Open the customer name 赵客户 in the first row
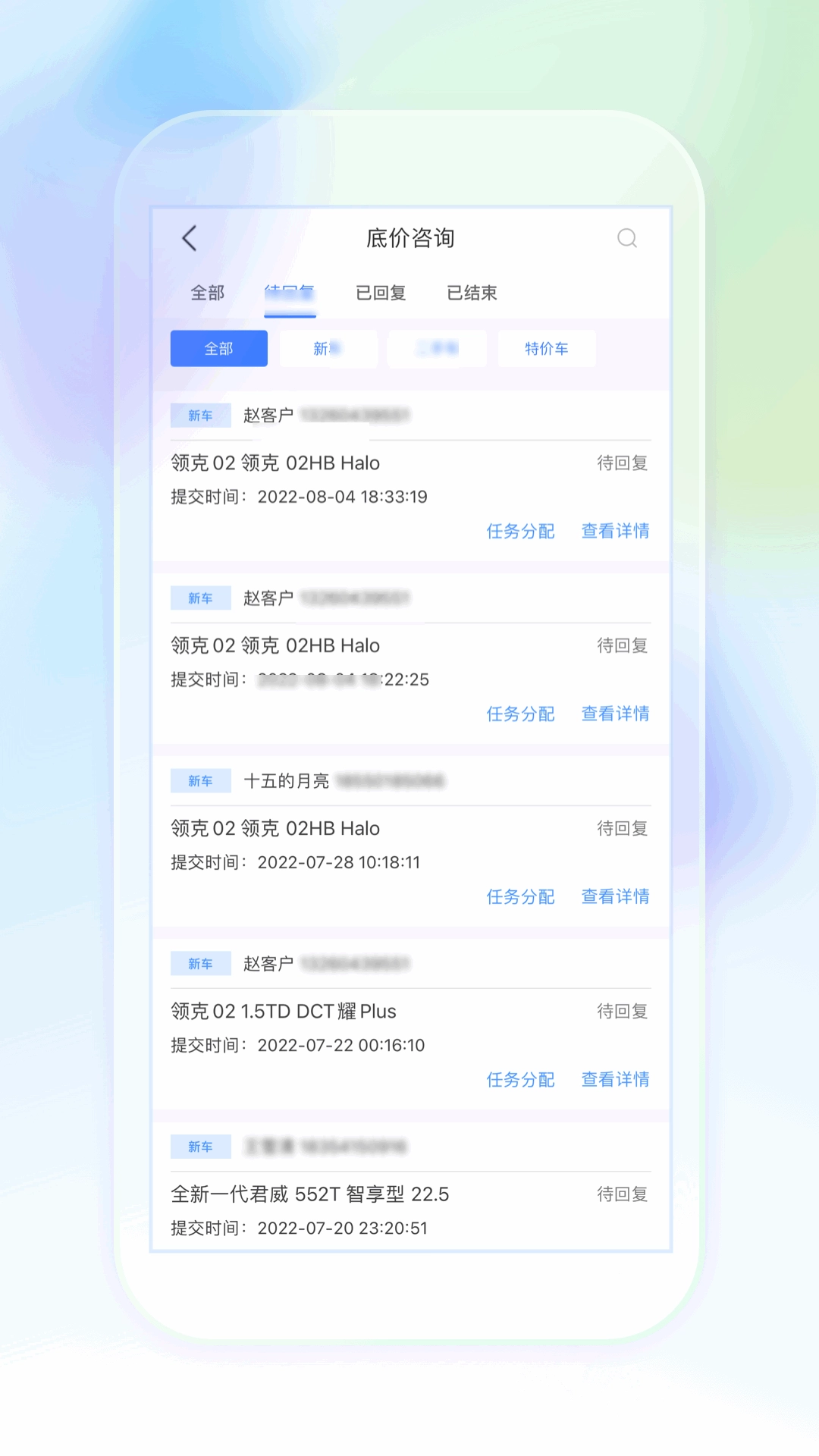The image size is (819, 1456). [x=267, y=416]
